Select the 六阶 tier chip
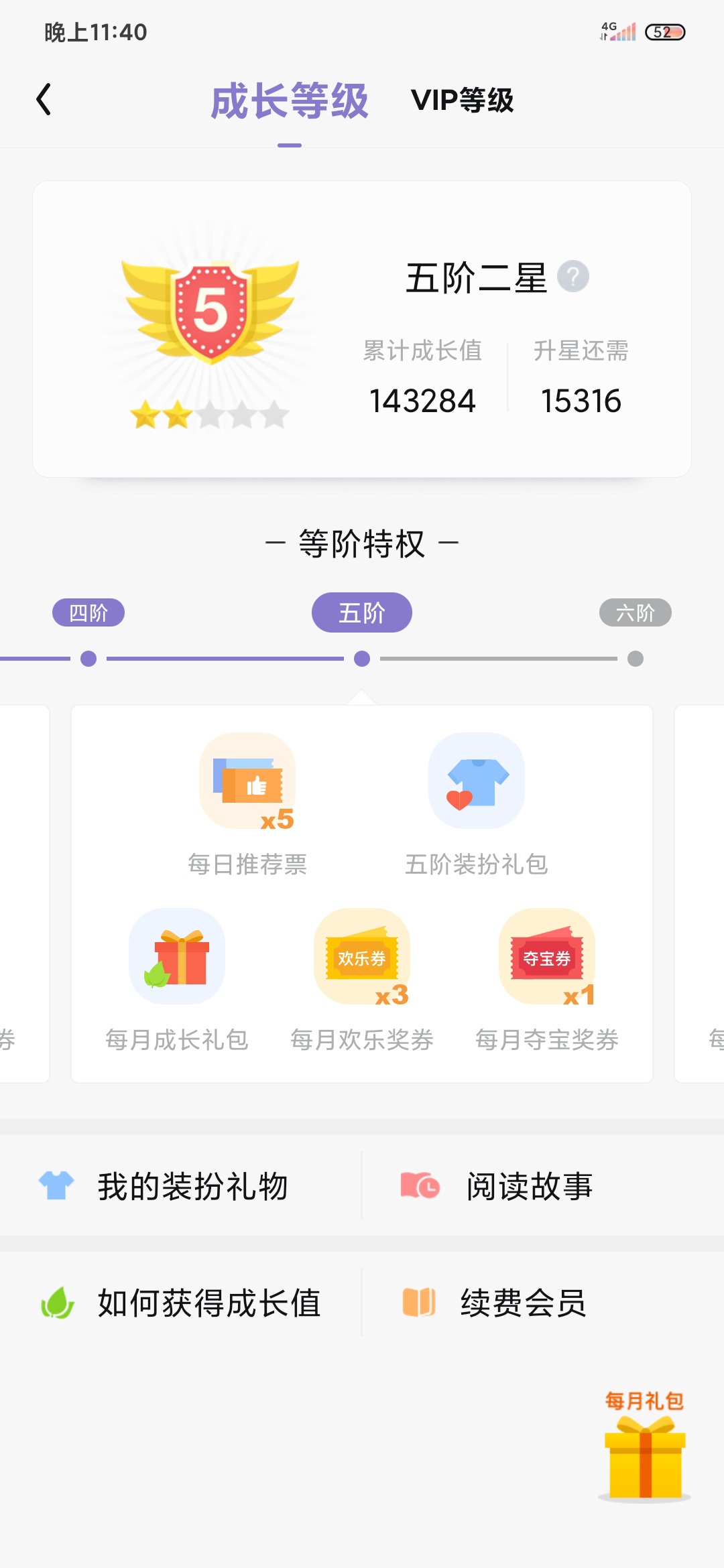This screenshot has width=724, height=1568. coord(636,612)
